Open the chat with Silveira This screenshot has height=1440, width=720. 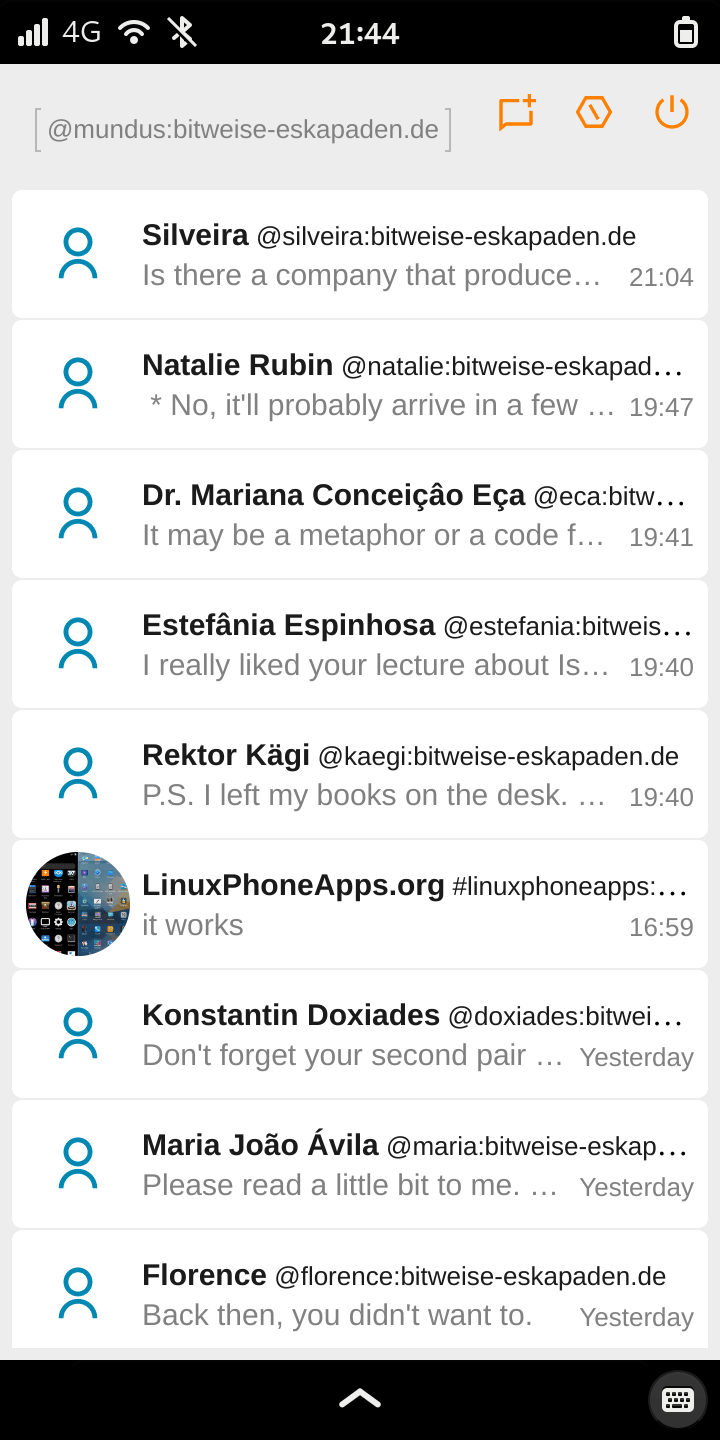pyautogui.click(x=360, y=254)
